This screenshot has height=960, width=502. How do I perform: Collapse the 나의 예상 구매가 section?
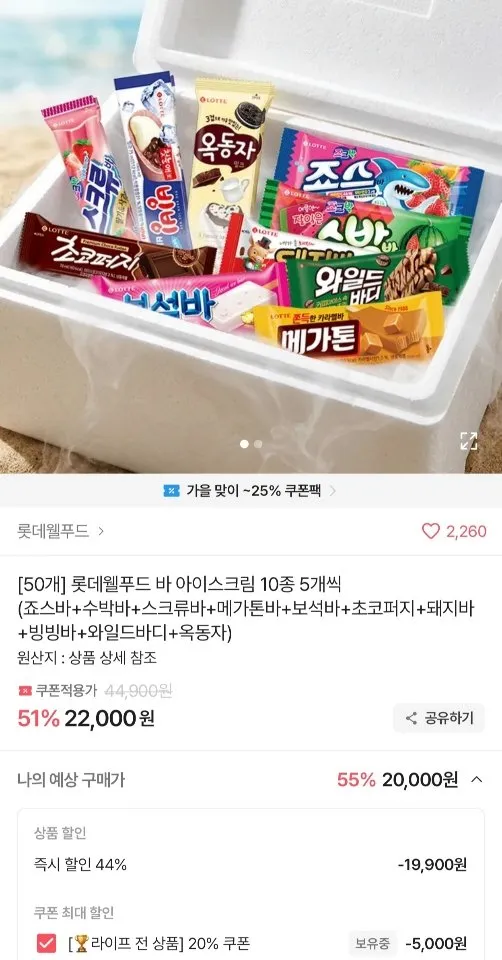click(x=477, y=779)
